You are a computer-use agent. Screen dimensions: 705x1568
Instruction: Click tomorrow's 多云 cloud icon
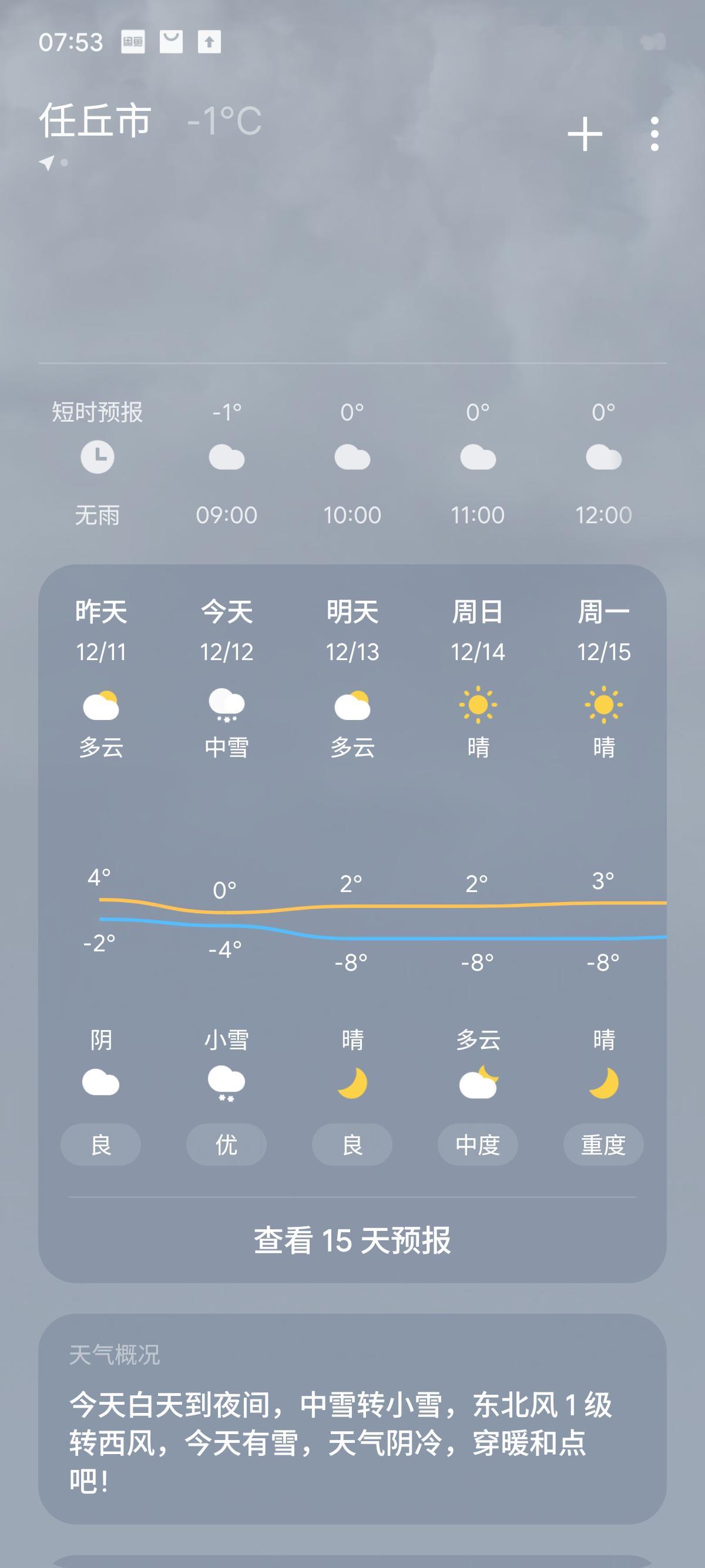[352, 706]
